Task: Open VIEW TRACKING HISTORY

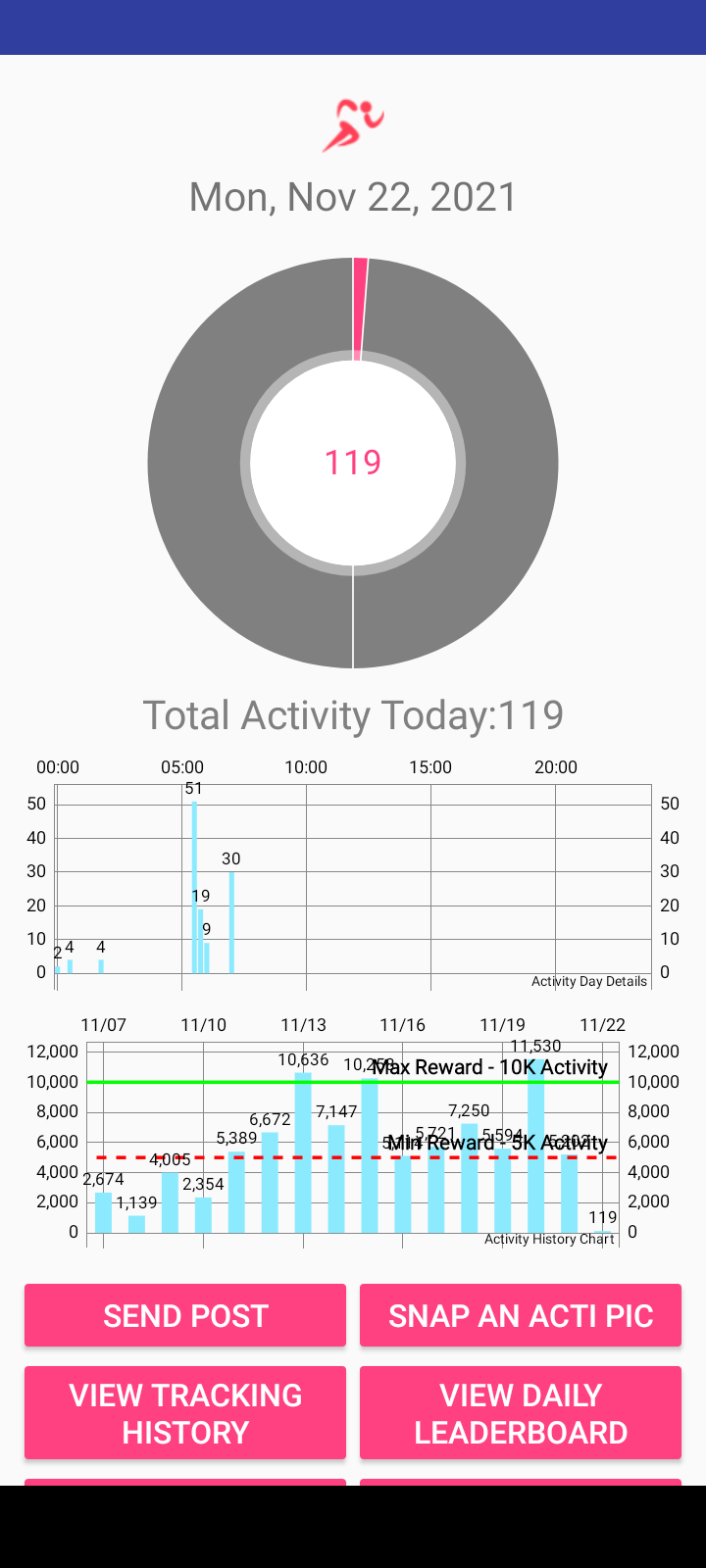Action: pos(185,1413)
